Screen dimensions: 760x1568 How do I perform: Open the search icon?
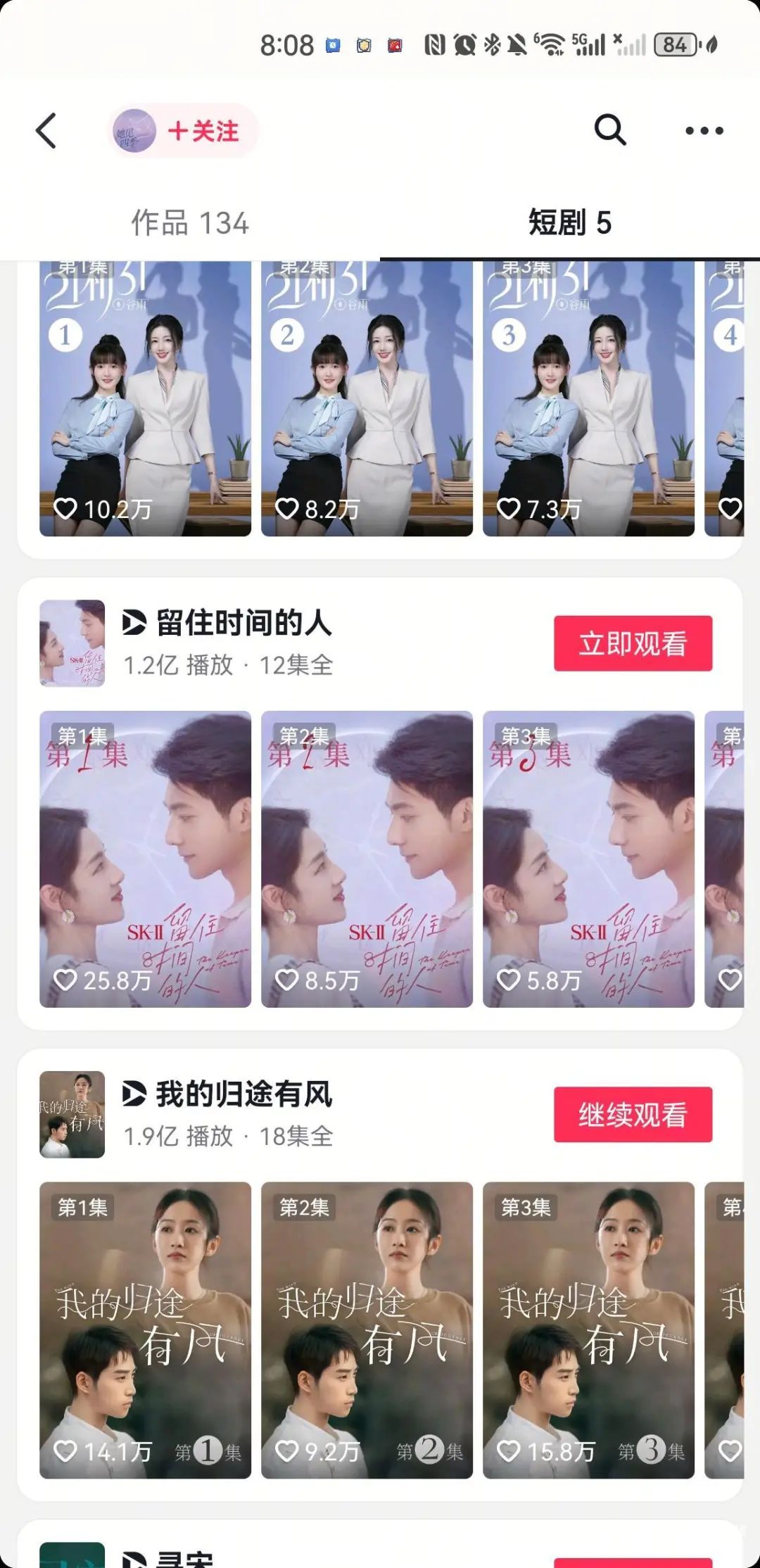pyautogui.click(x=609, y=130)
